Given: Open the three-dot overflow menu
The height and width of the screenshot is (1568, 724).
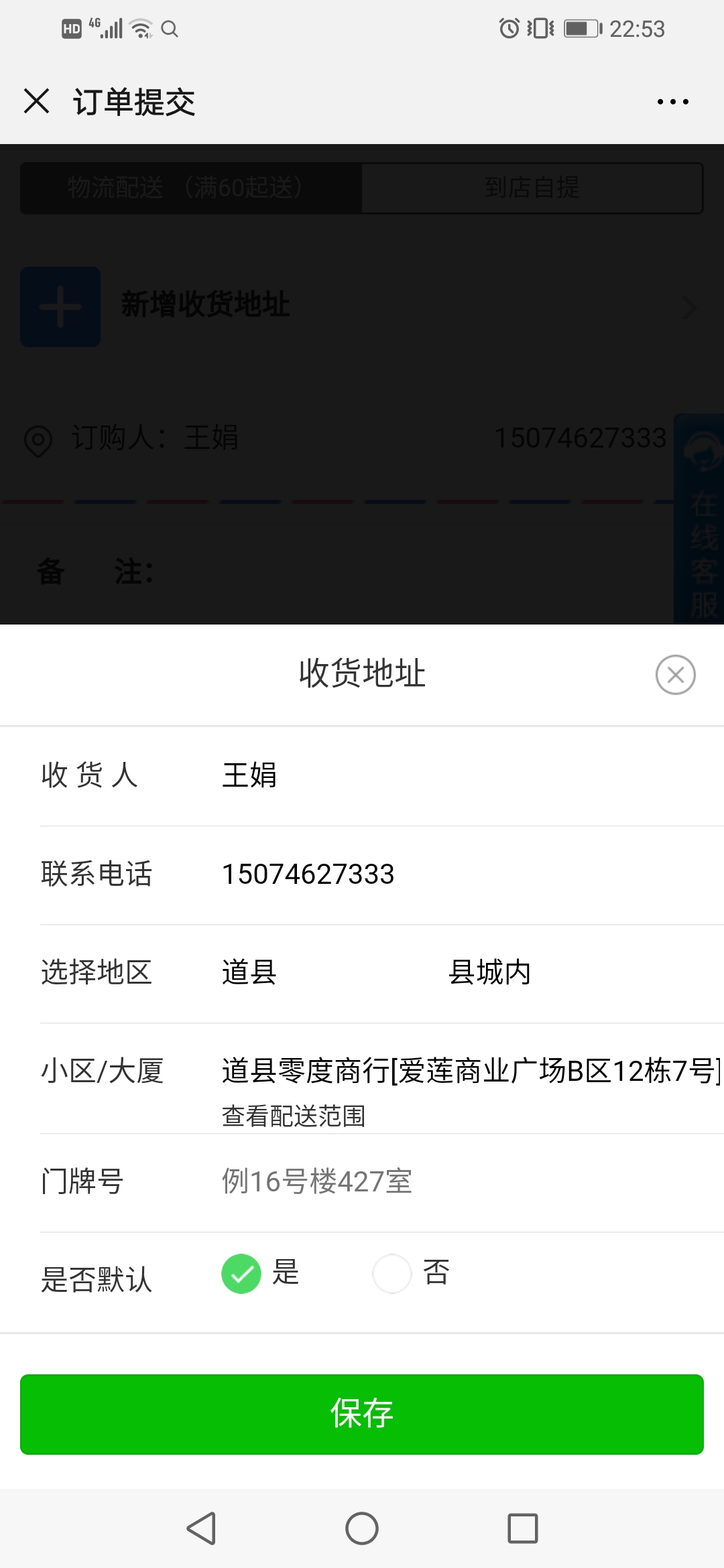Looking at the screenshot, I should [672, 102].
